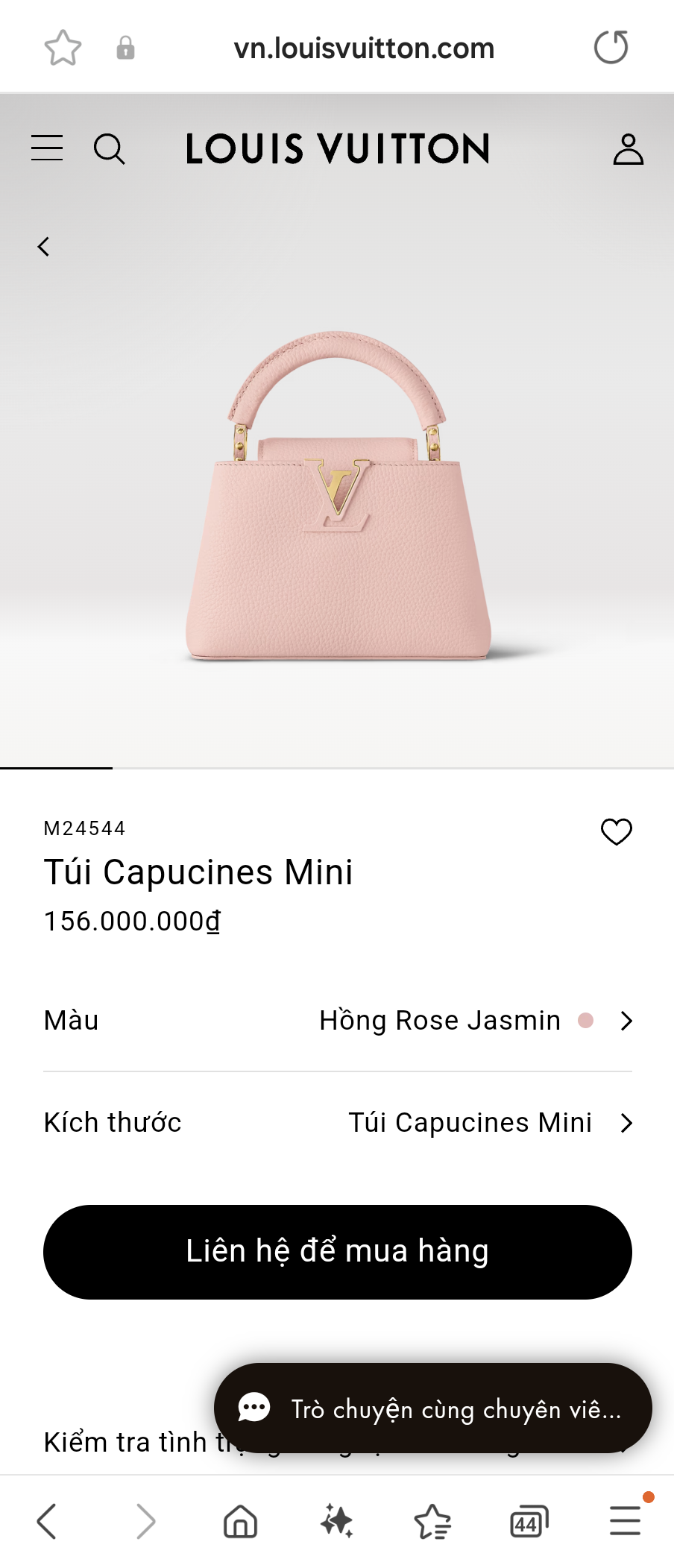Open the tabs counter showing 44
Viewport: 674px width, 1568px height.
click(x=529, y=1521)
